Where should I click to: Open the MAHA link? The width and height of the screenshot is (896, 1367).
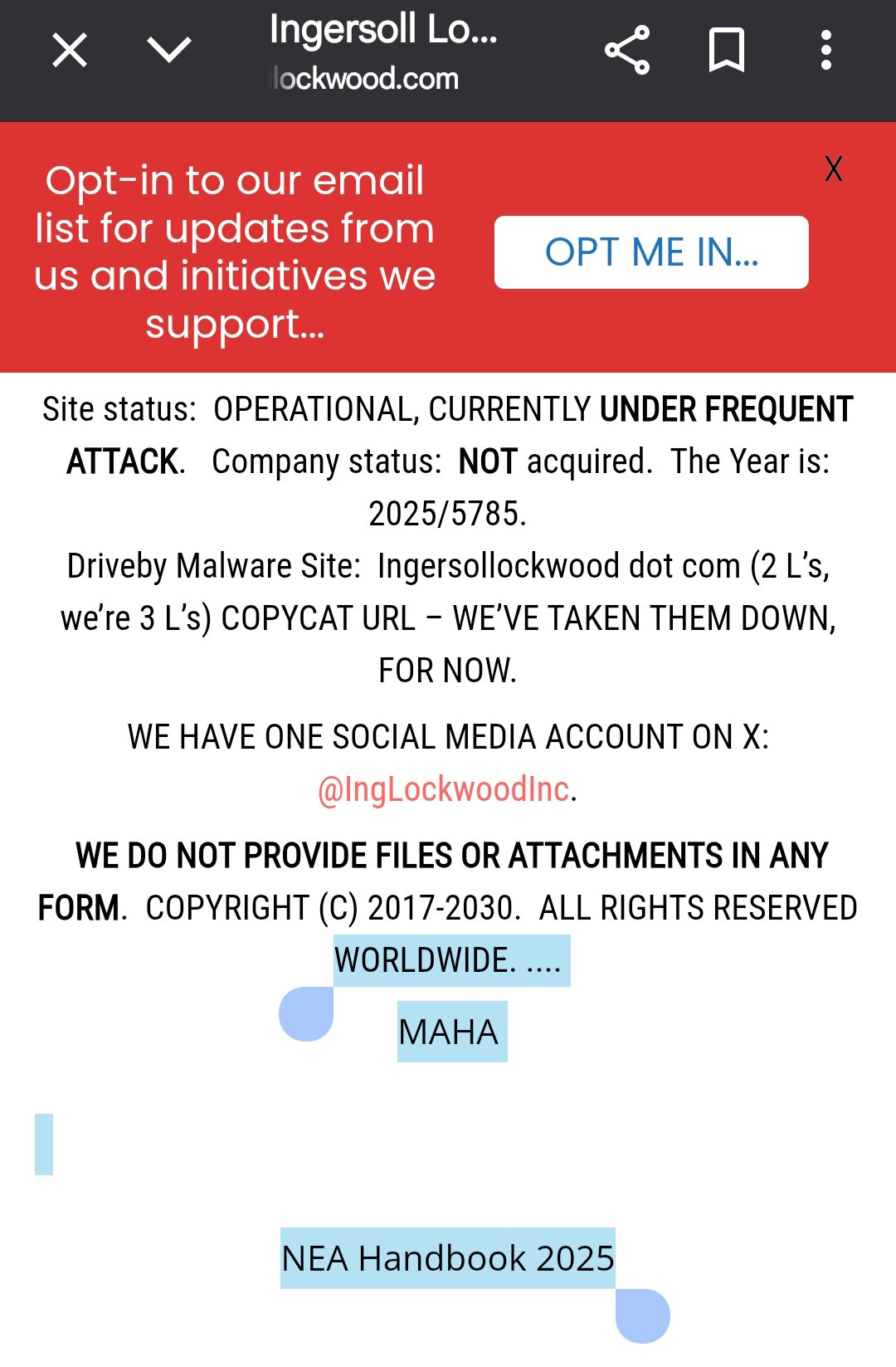pos(449,1033)
